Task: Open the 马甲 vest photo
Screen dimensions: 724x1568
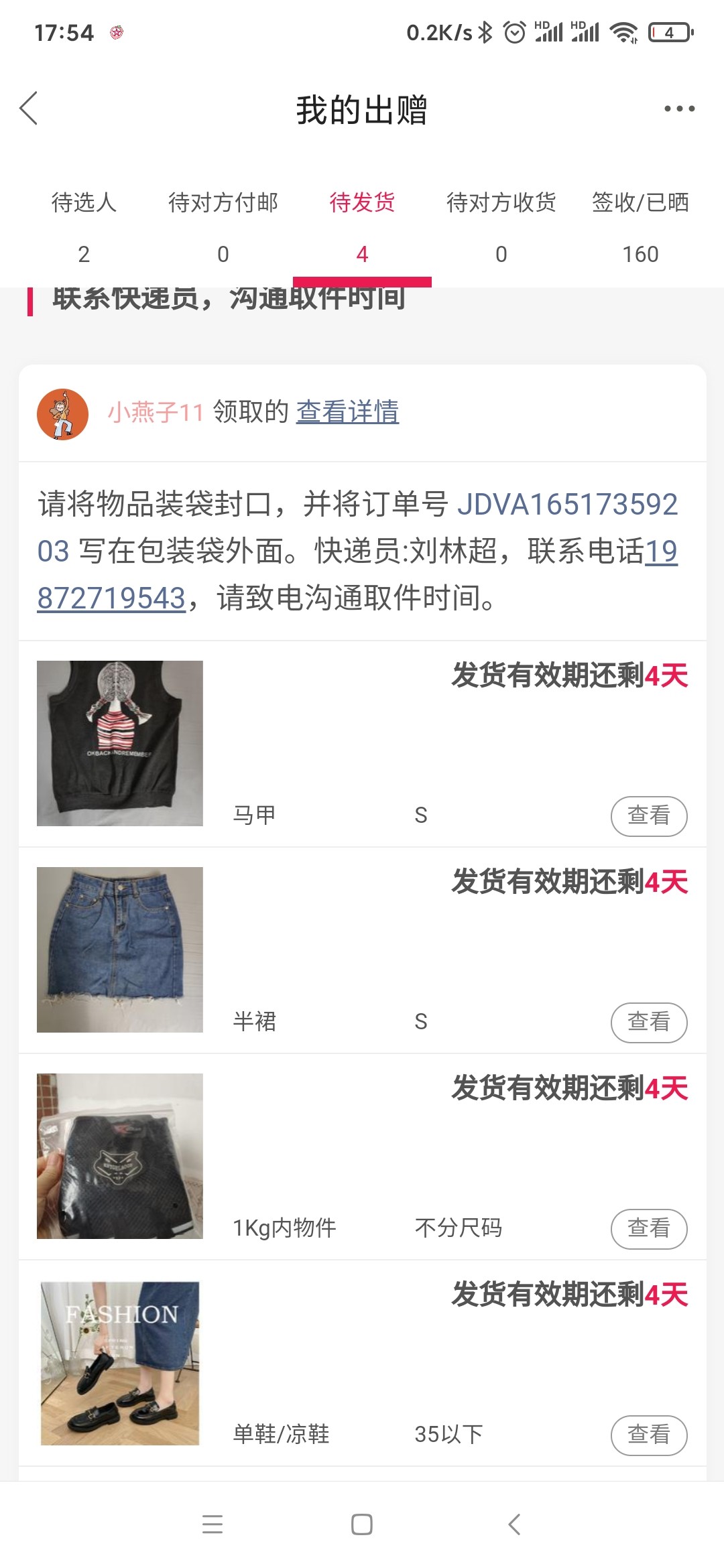Action: click(120, 743)
